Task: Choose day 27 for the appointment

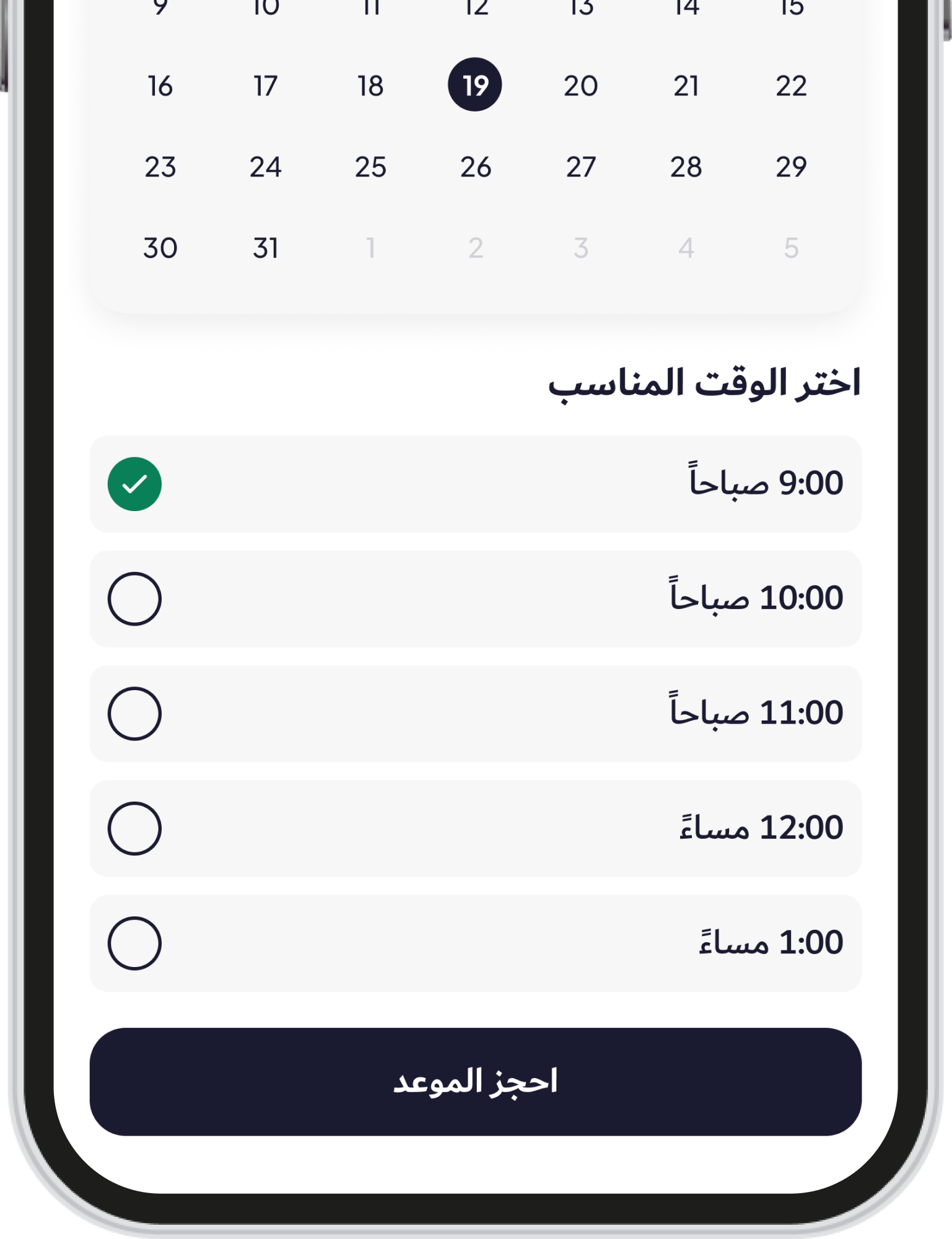Action: pos(580,166)
